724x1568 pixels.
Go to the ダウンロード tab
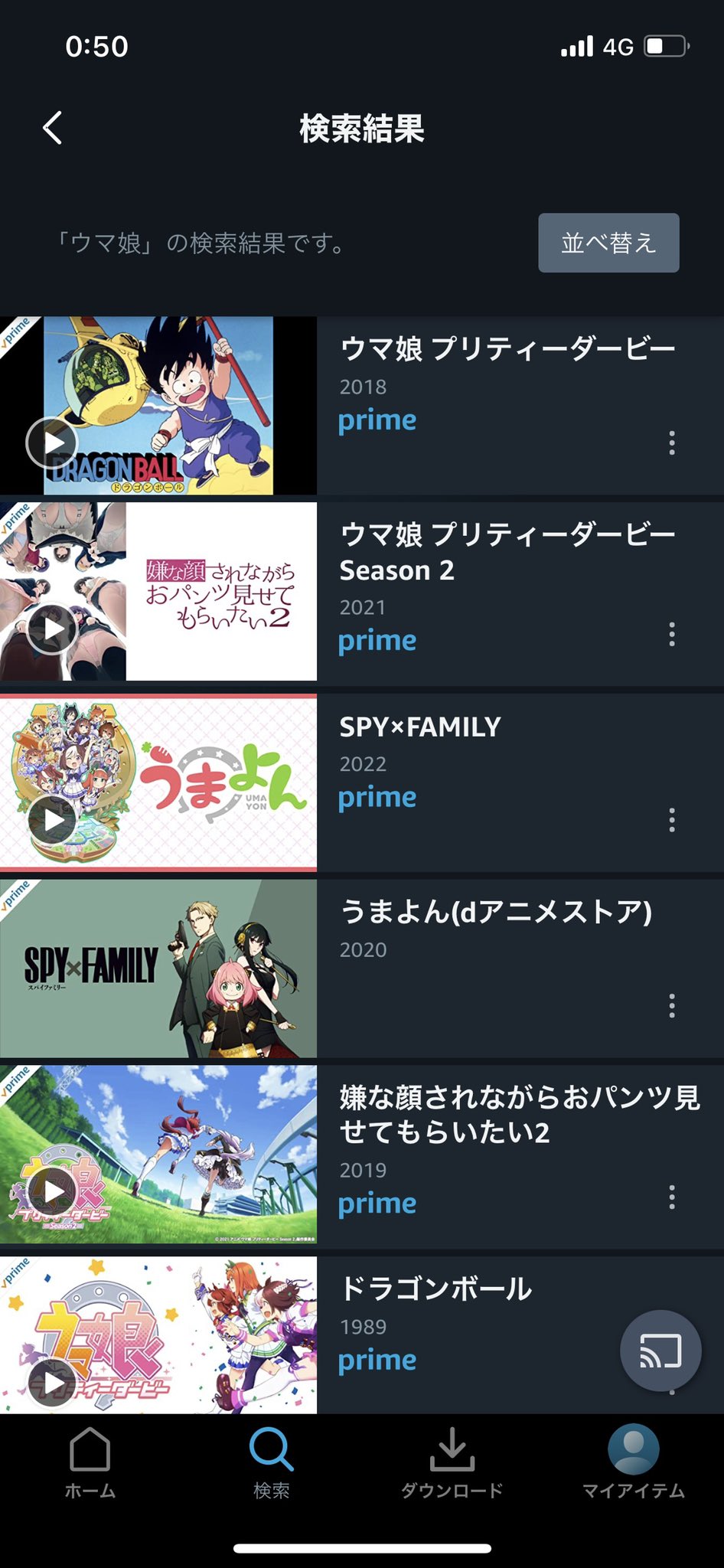452,1462
